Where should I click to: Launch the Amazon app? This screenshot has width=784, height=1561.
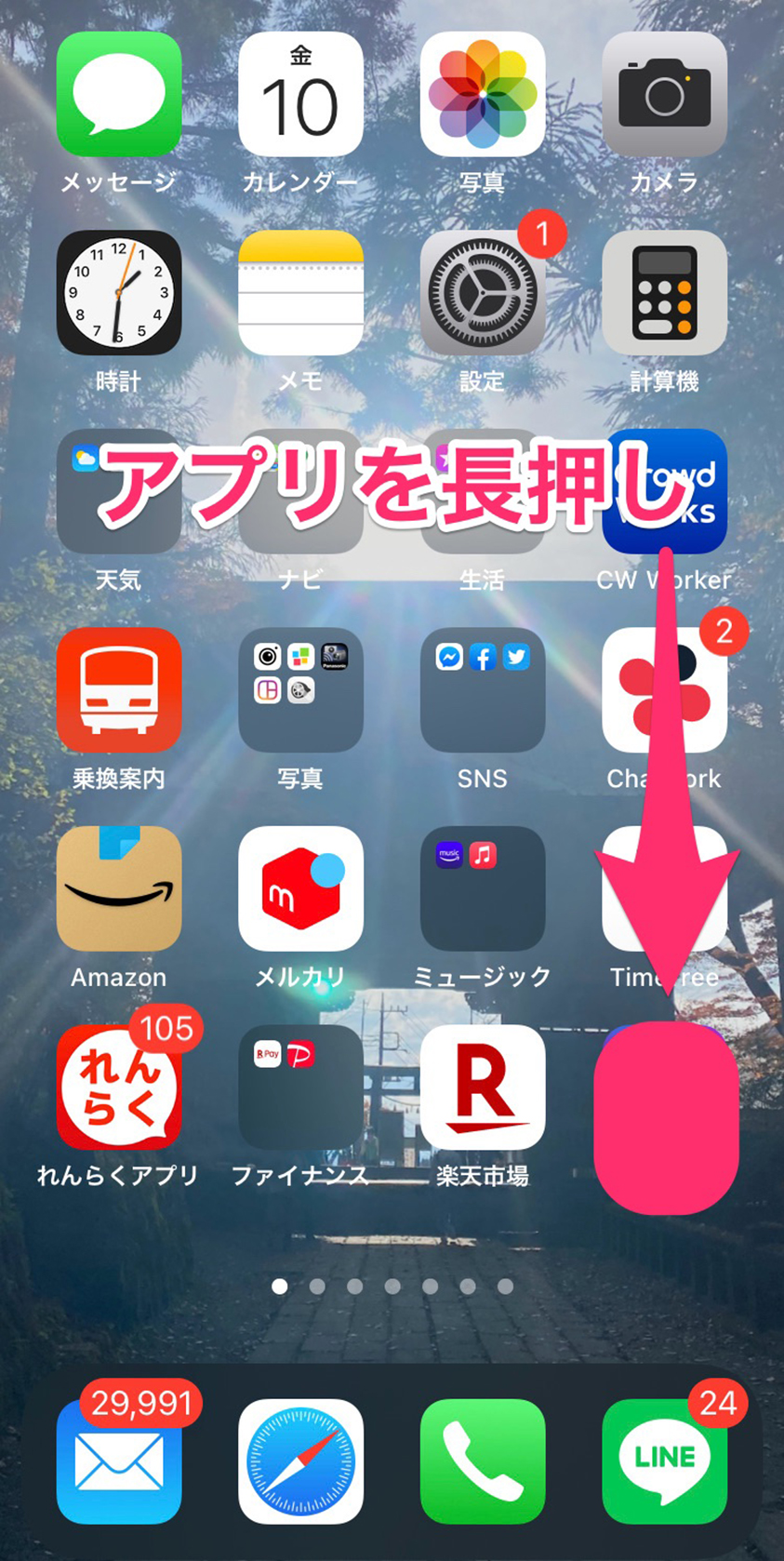tap(118, 888)
